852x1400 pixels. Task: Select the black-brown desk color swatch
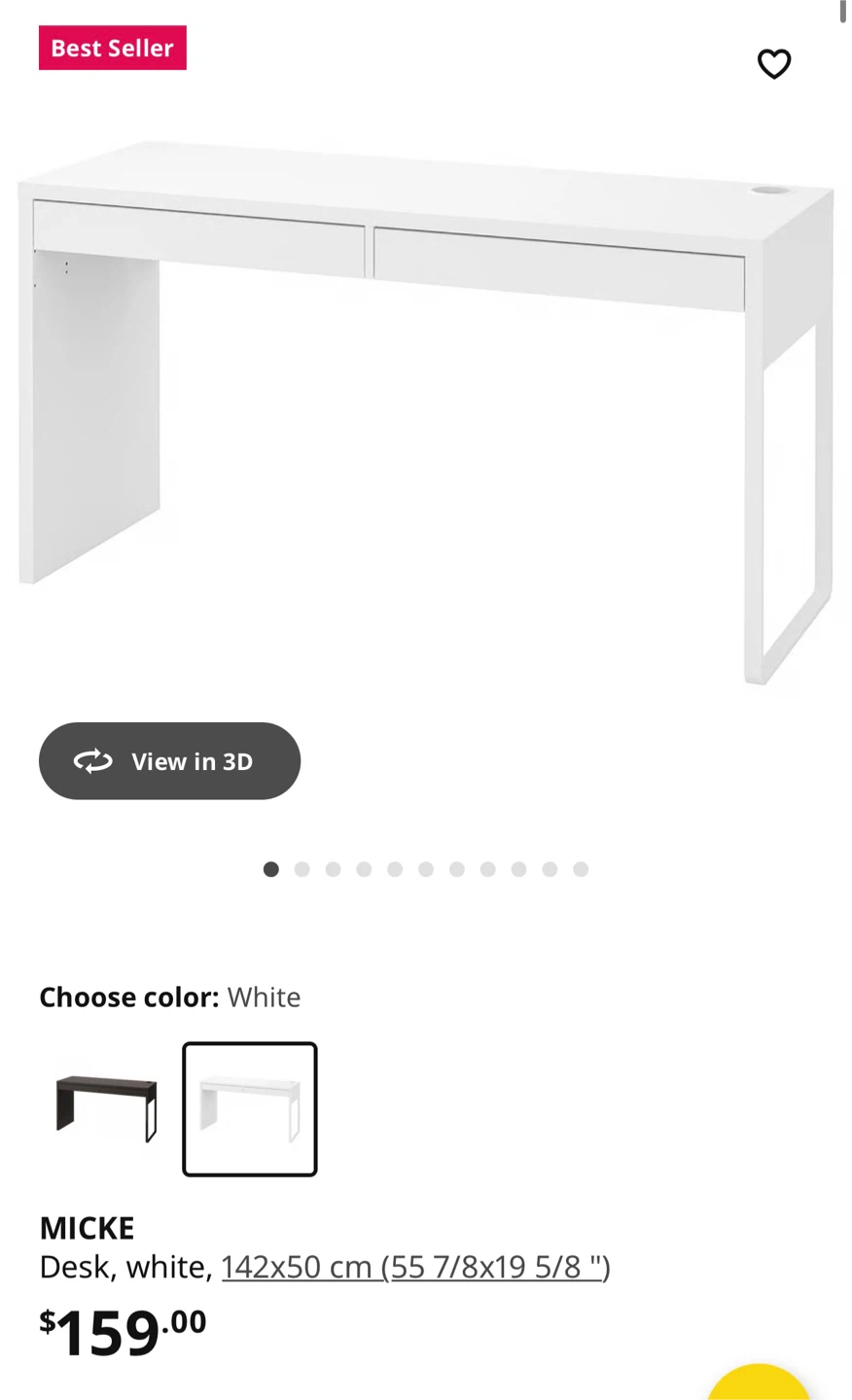107,1109
